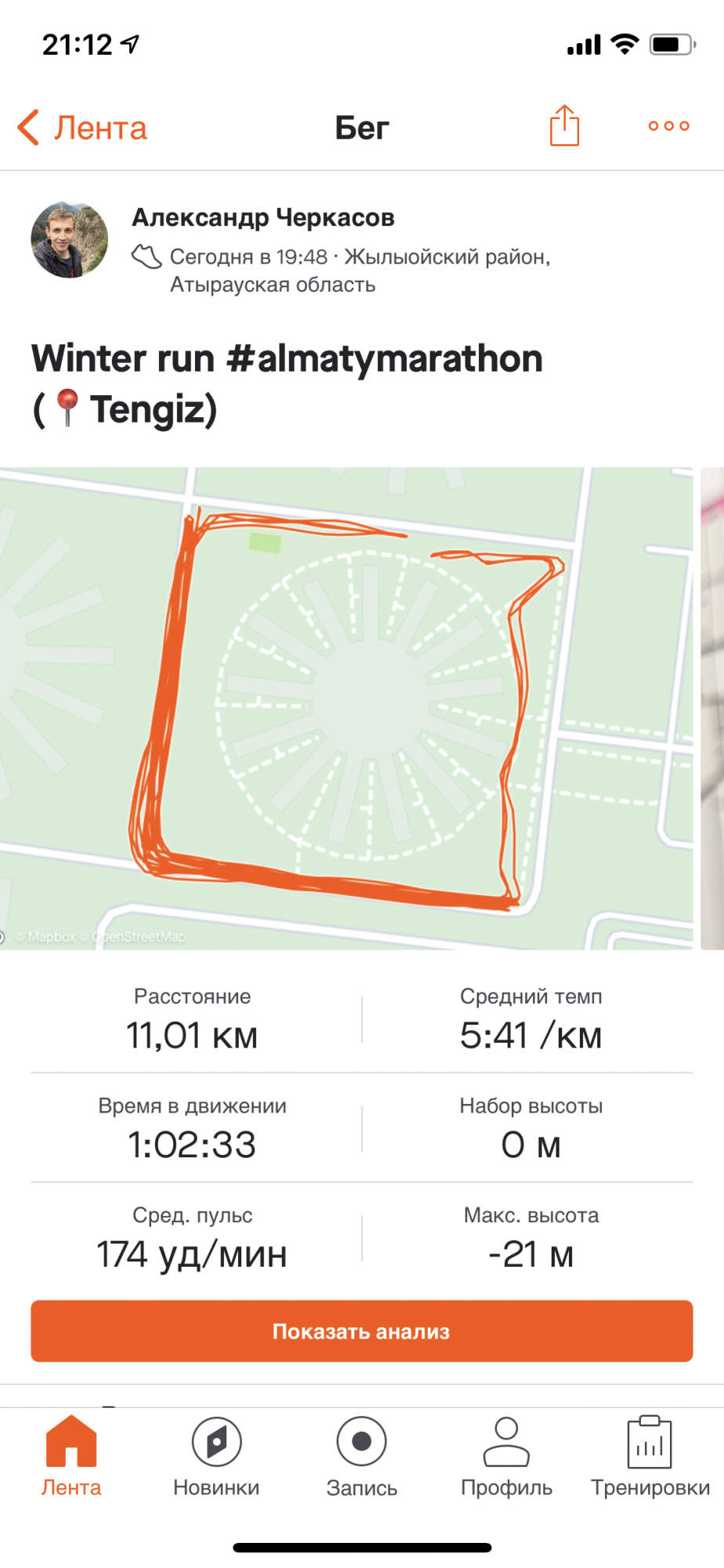The height and width of the screenshot is (1568, 724).
Task: Switch to the Лента tab
Action: point(71,1455)
